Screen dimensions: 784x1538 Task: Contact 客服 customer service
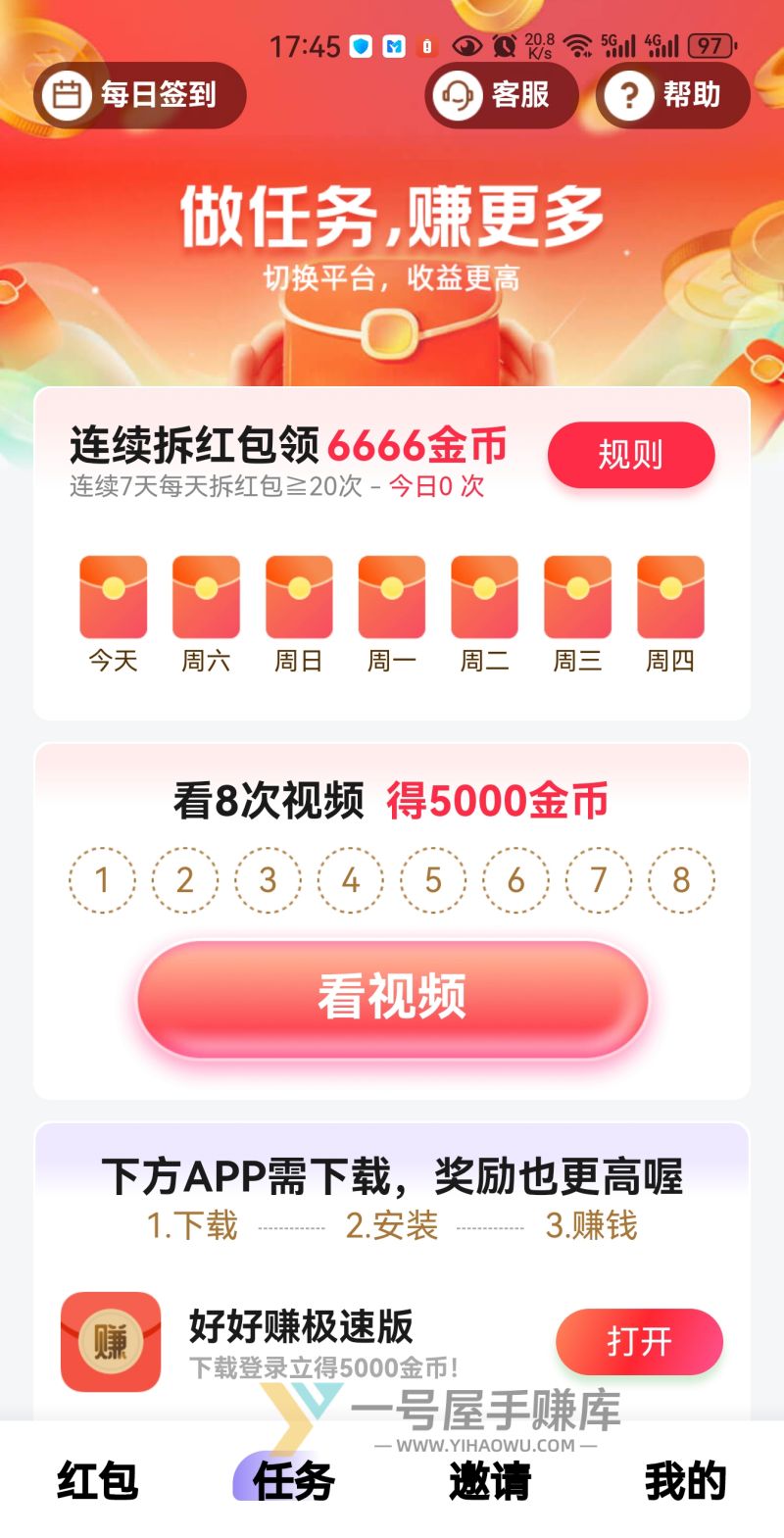point(500,95)
